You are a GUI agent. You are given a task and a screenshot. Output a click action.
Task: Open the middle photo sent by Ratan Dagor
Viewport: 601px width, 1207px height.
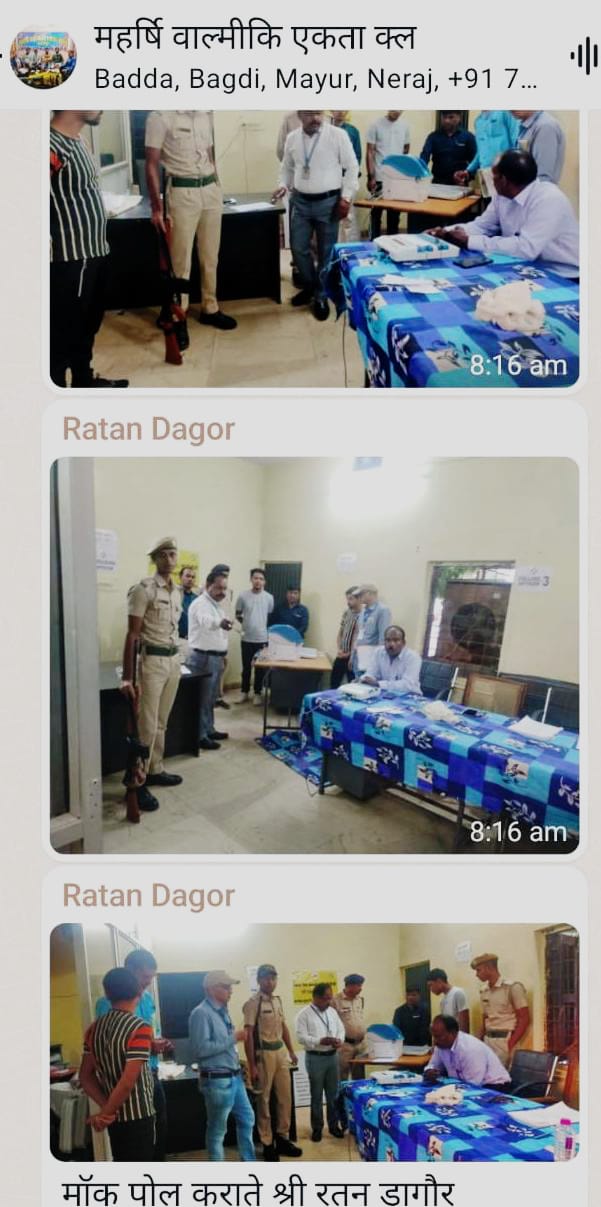(314, 655)
